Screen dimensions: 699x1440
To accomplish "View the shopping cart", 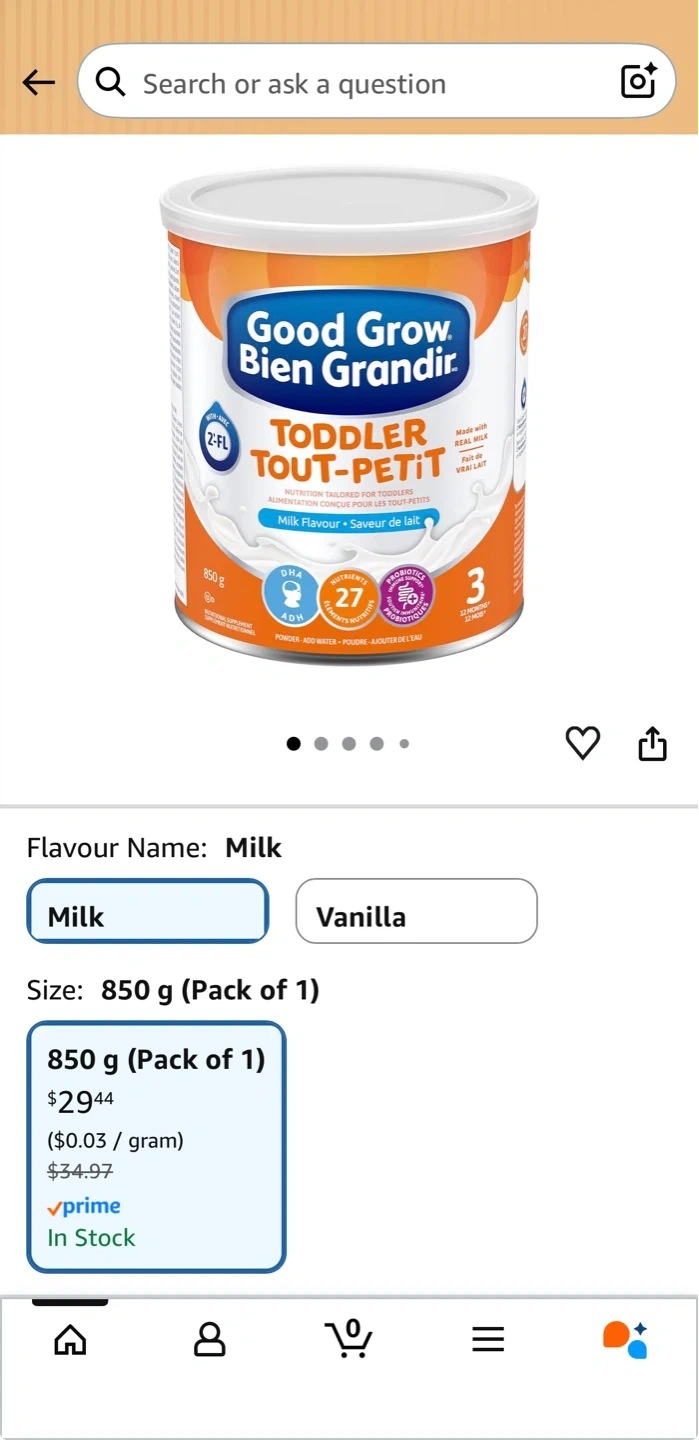I will pyautogui.click(x=348, y=1339).
